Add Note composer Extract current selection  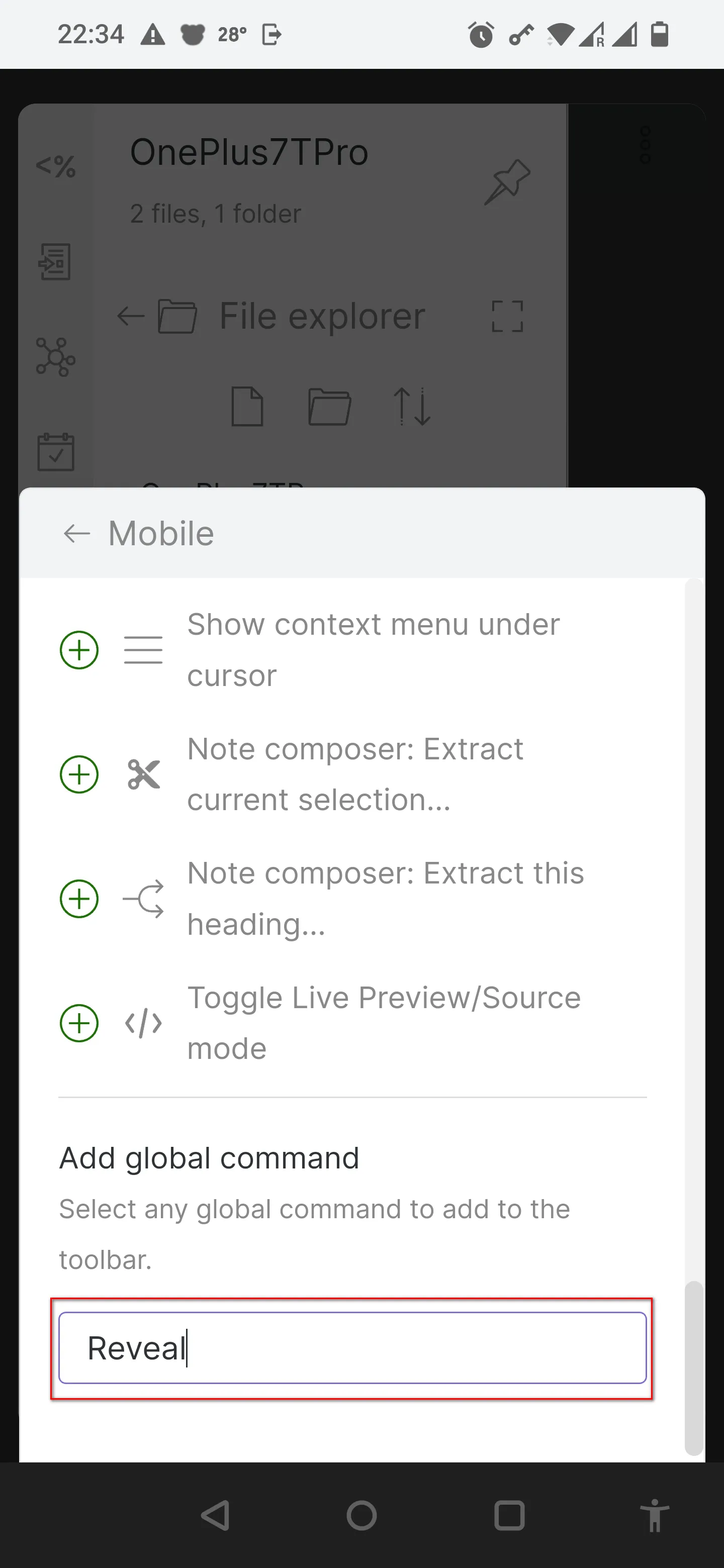coord(79,774)
